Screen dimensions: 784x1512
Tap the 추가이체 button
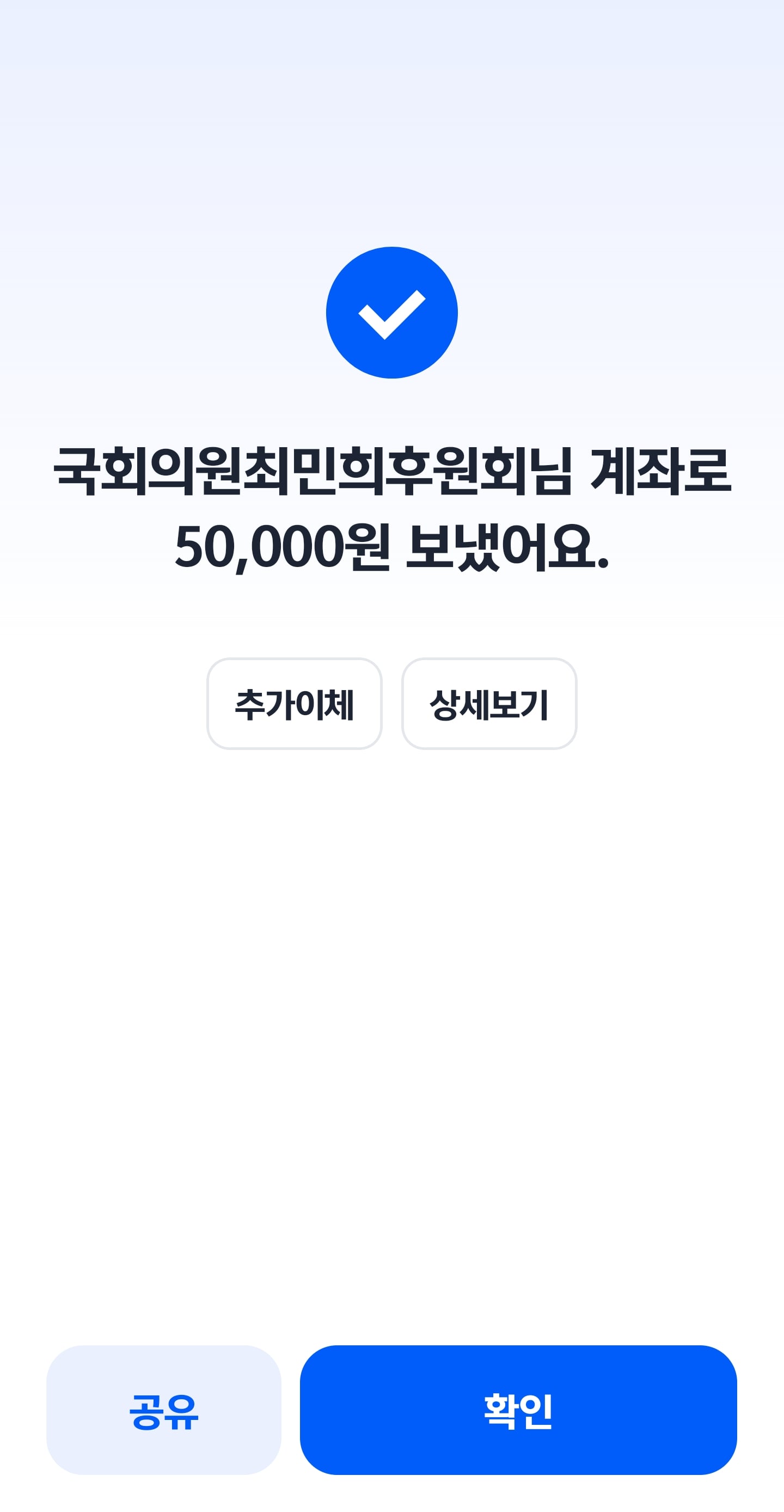(295, 703)
